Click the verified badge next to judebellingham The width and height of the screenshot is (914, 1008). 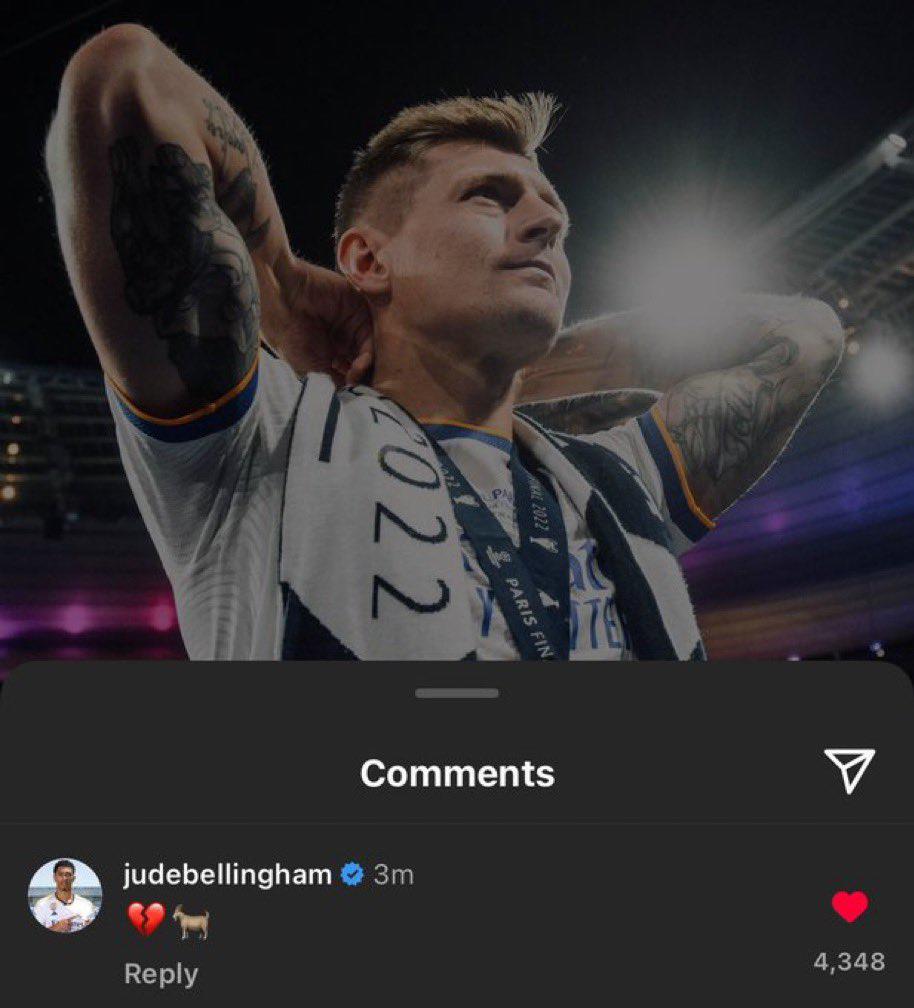point(352,873)
